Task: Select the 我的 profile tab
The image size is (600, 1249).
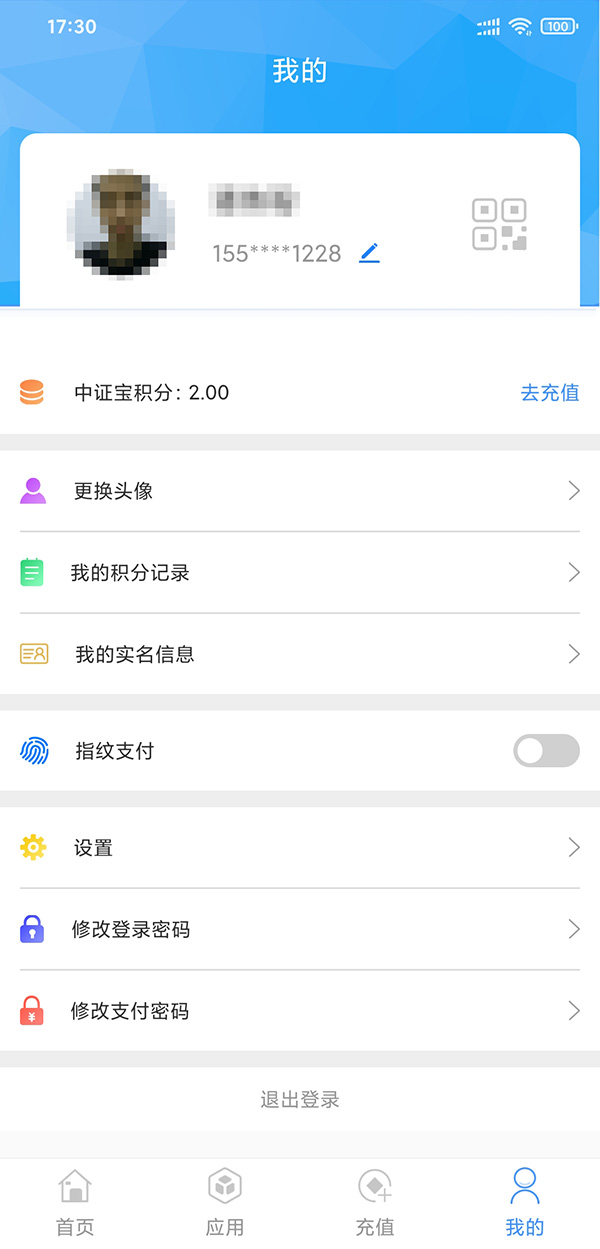Action: pyautogui.click(x=525, y=1204)
